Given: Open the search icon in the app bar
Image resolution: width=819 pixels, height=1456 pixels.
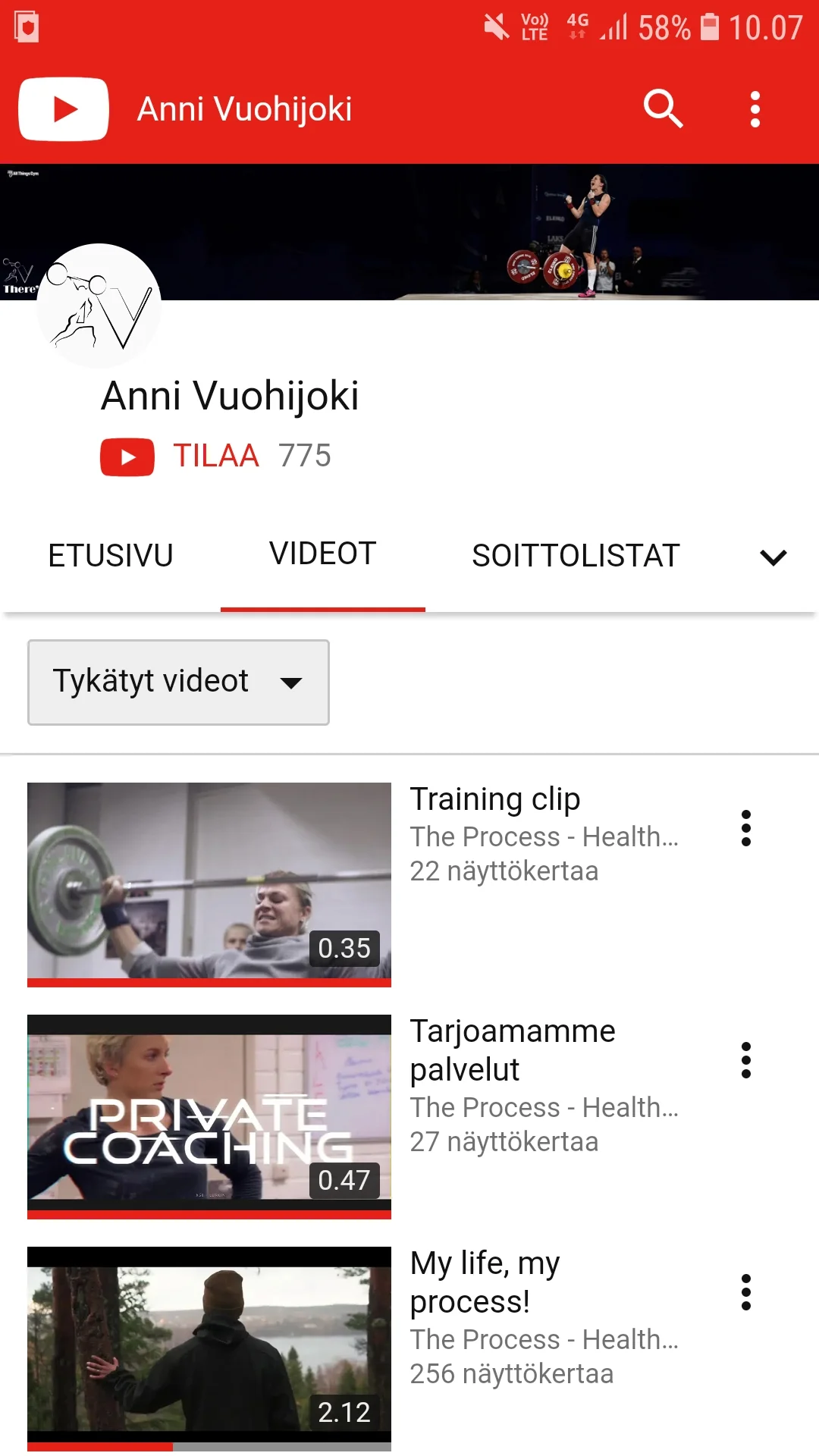Looking at the screenshot, I should pos(664,109).
